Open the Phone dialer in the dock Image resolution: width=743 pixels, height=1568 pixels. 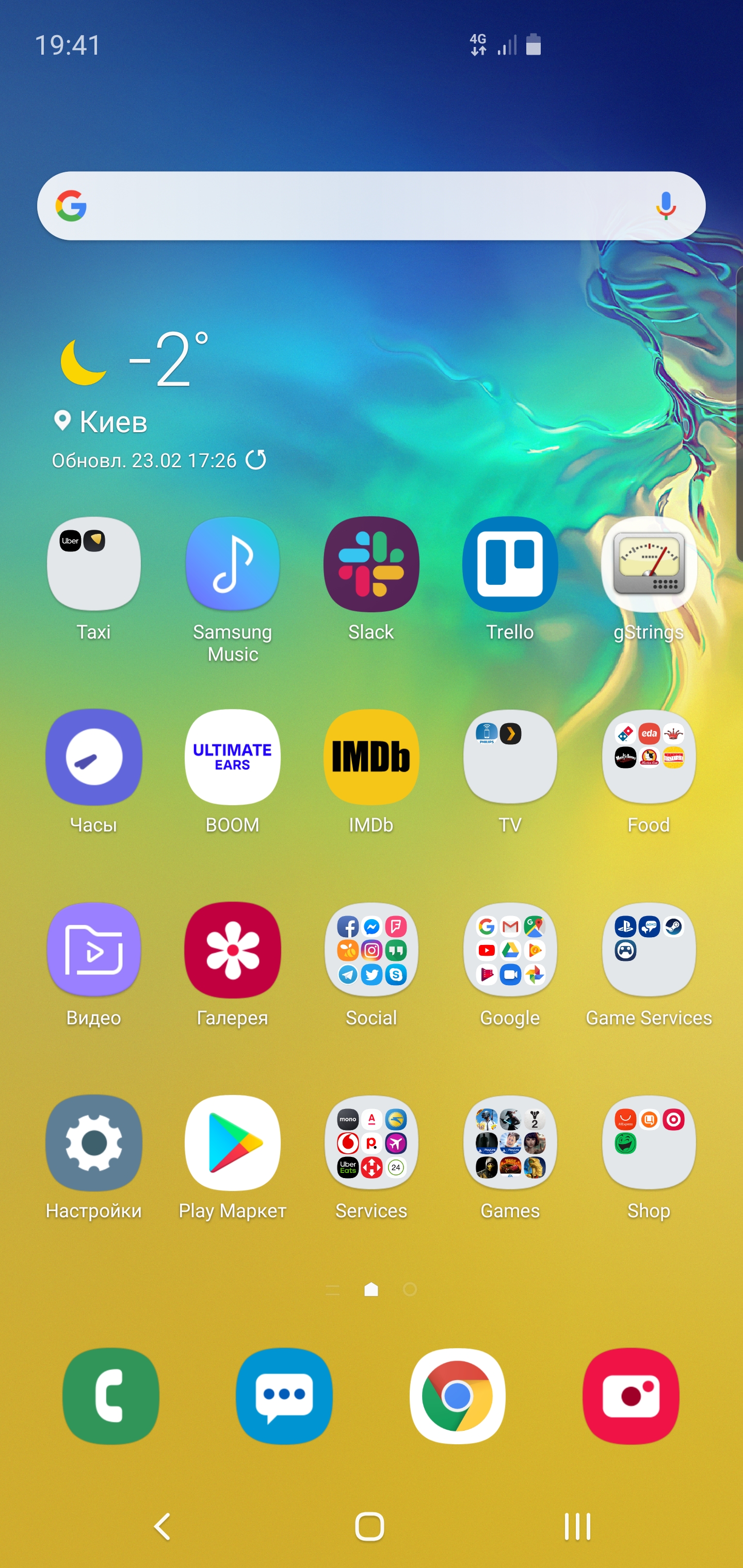point(111,1396)
